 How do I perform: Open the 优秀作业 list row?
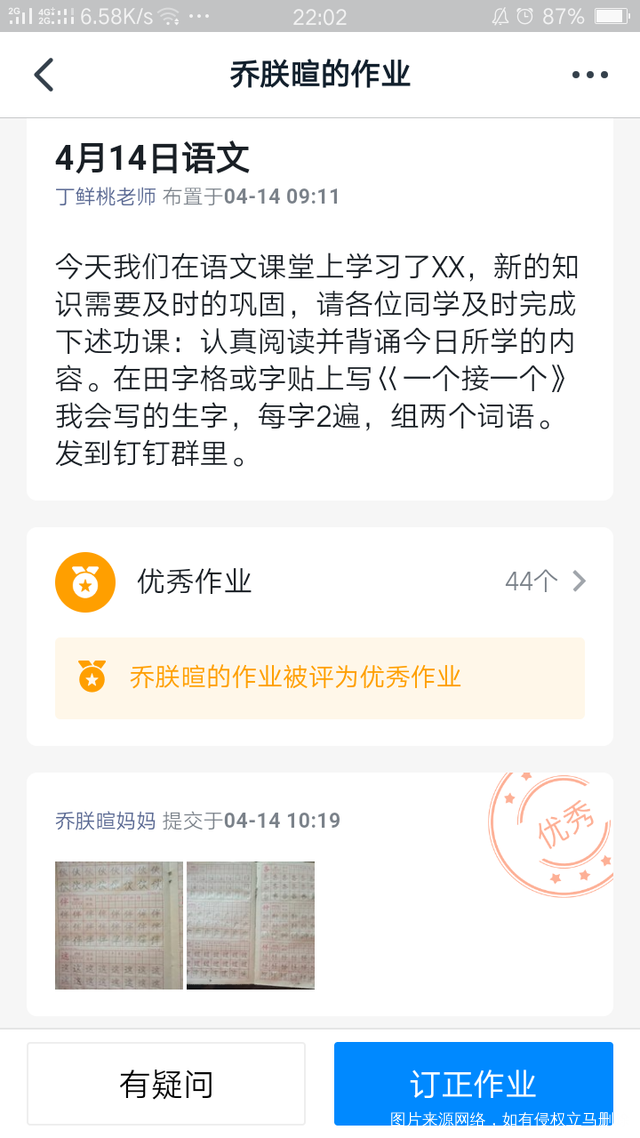[x=320, y=581]
